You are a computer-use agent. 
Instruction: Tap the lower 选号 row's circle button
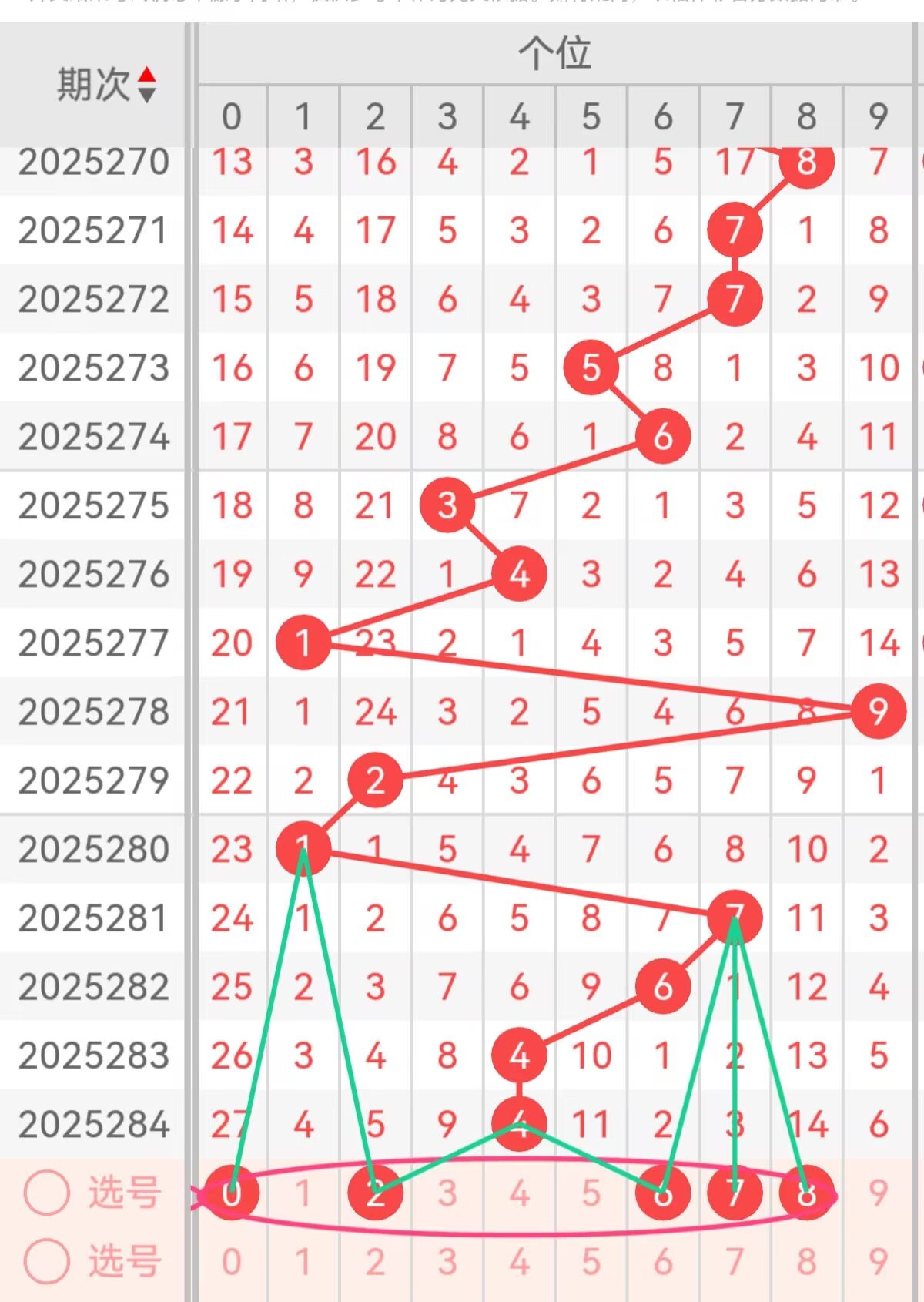click(x=47, y=1261)
